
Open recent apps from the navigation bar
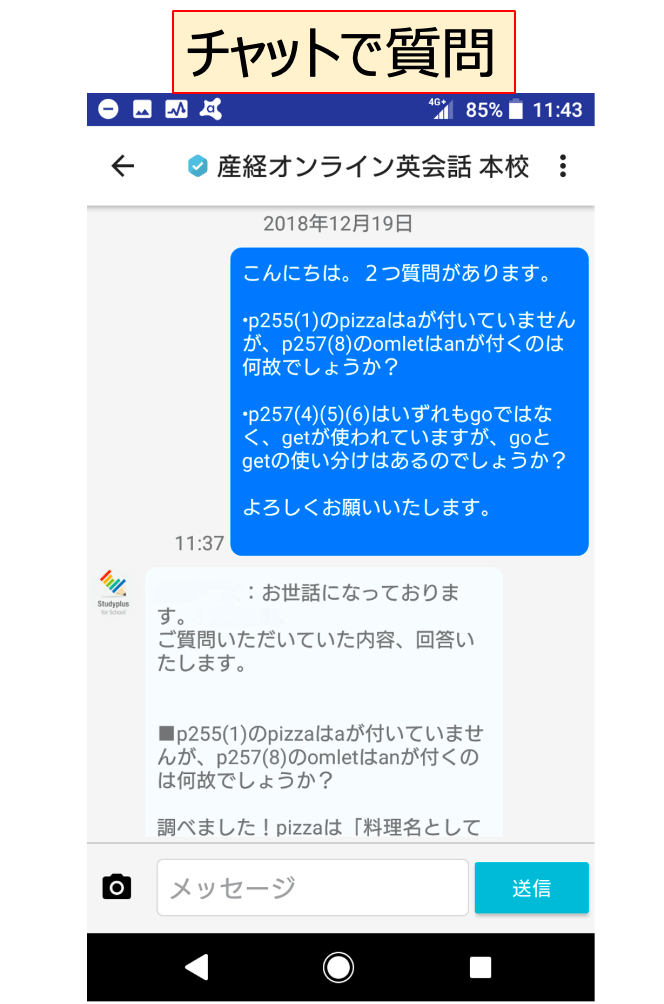(x=481, y=967)
